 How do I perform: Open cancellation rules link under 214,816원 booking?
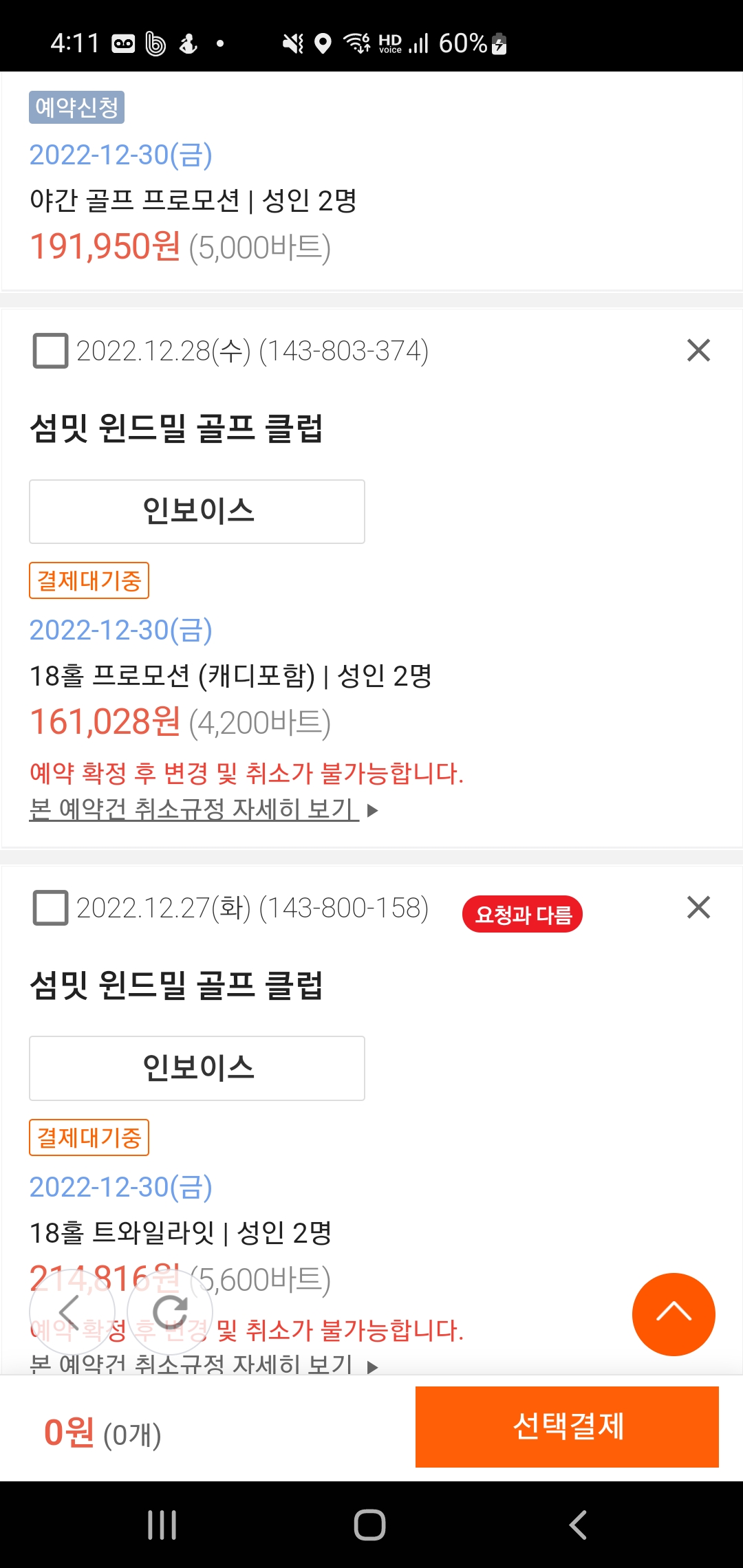pyautogui.click(x=204, y=1363)
